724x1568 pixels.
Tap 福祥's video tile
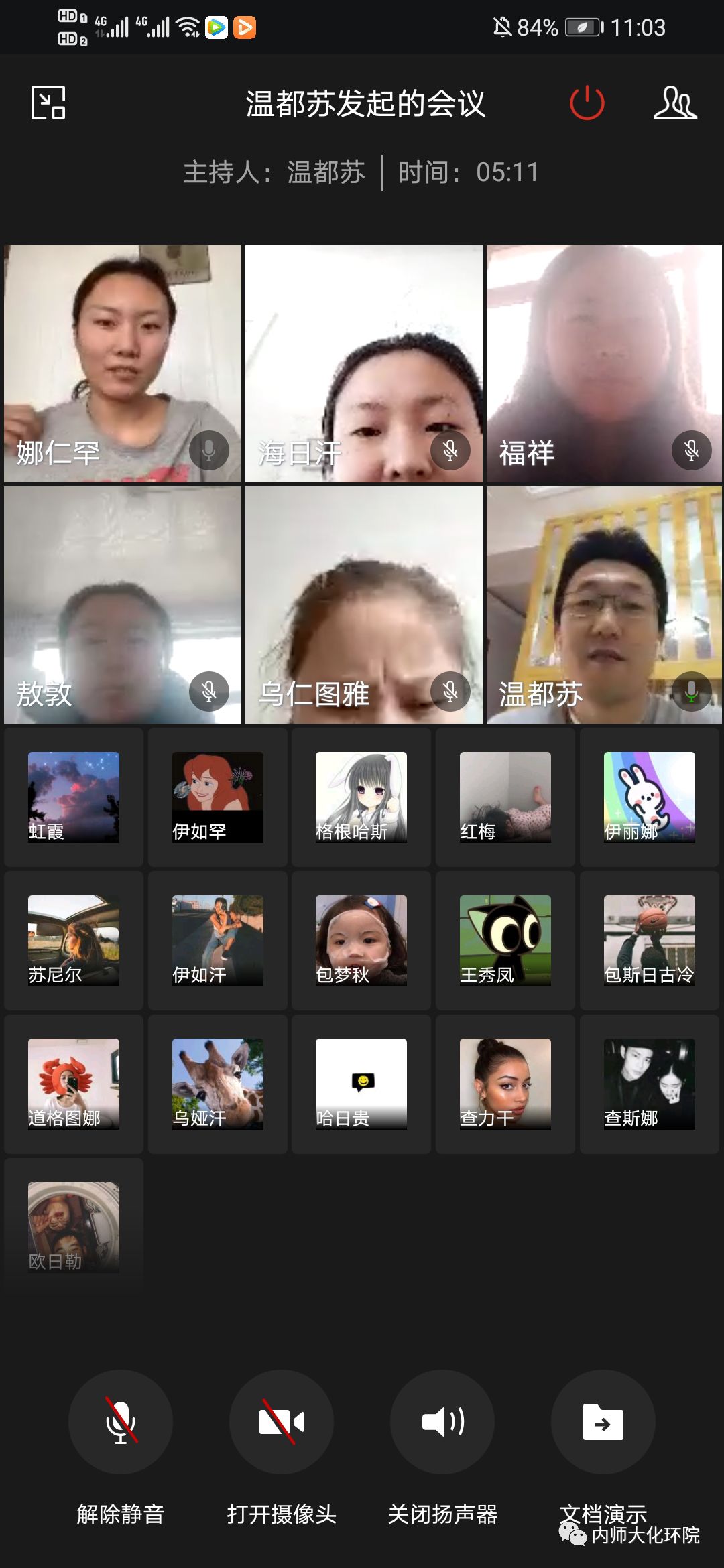[604, 363]
